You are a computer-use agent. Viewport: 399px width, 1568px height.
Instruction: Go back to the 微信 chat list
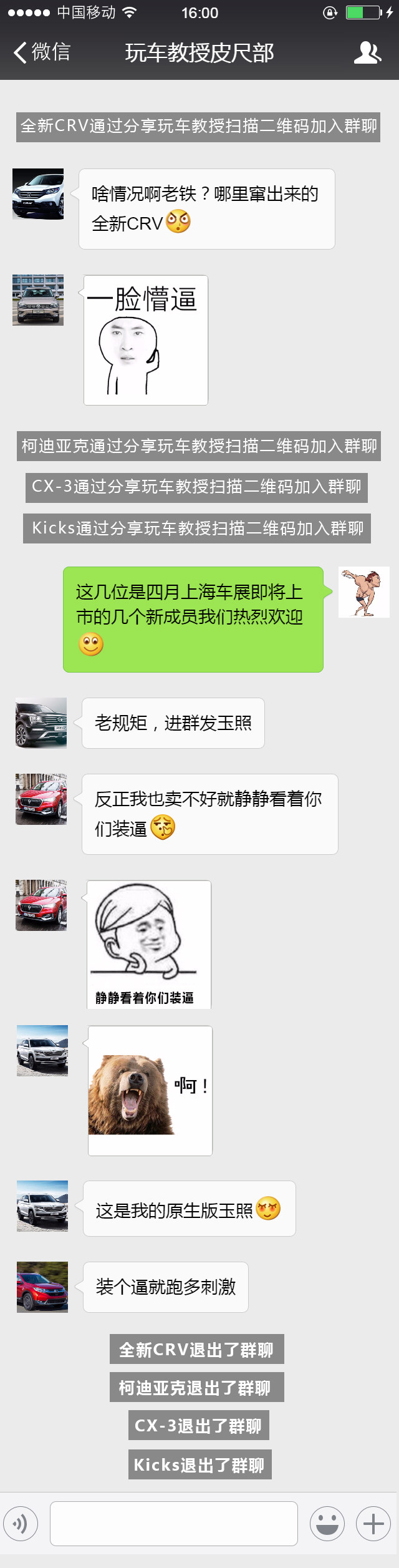click(41, 52)
